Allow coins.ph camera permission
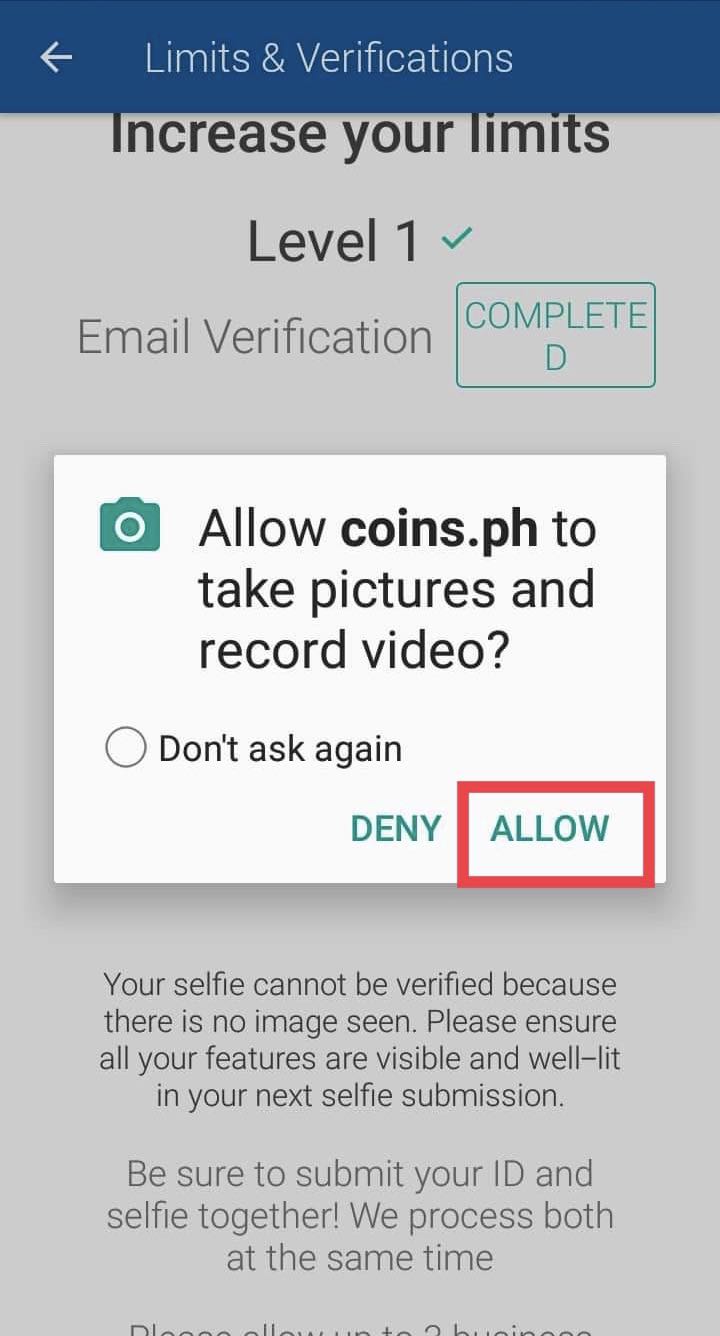720x1336 pixels. pyautogui.click(x=550, y=829)
